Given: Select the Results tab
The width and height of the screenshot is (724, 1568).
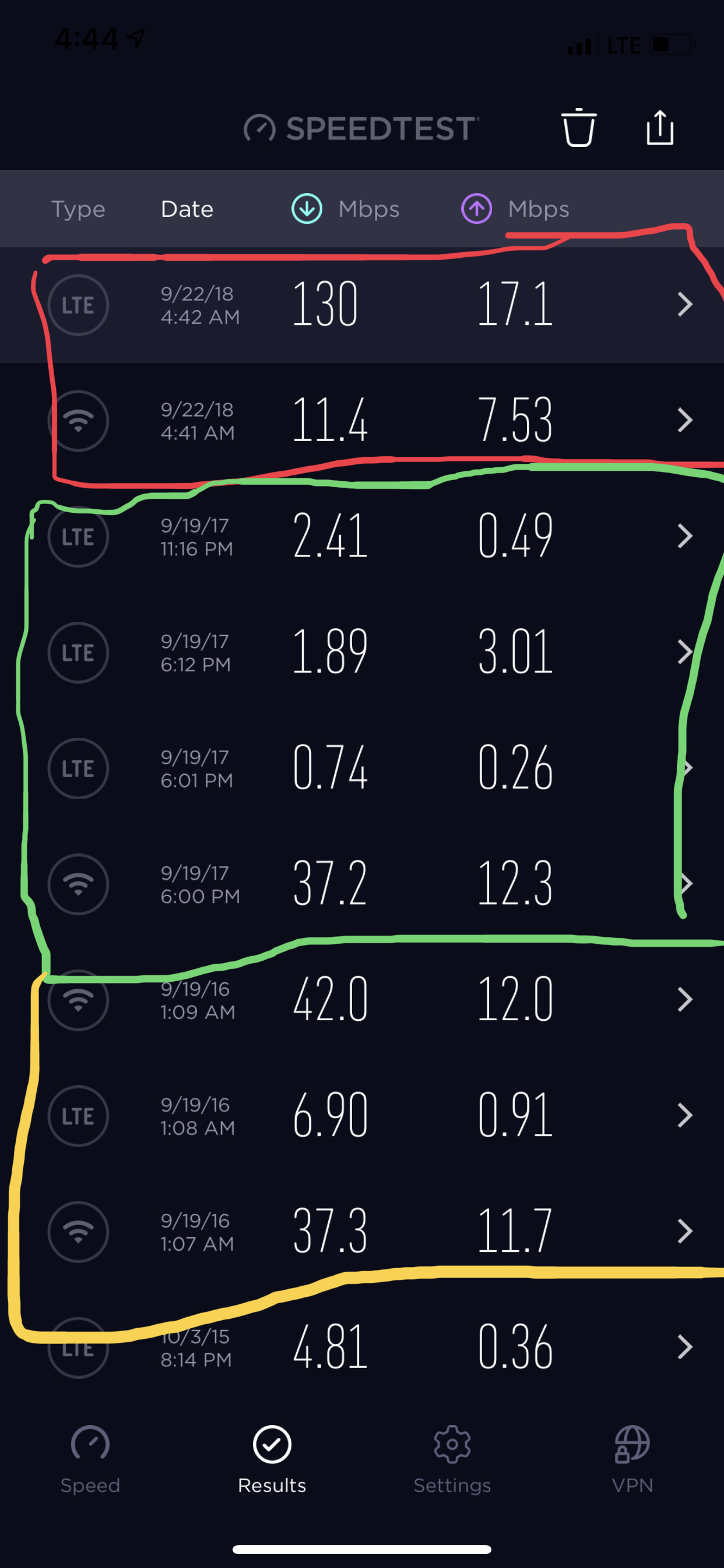Looking at the screenshot, I should click(x=272, y=1459).
